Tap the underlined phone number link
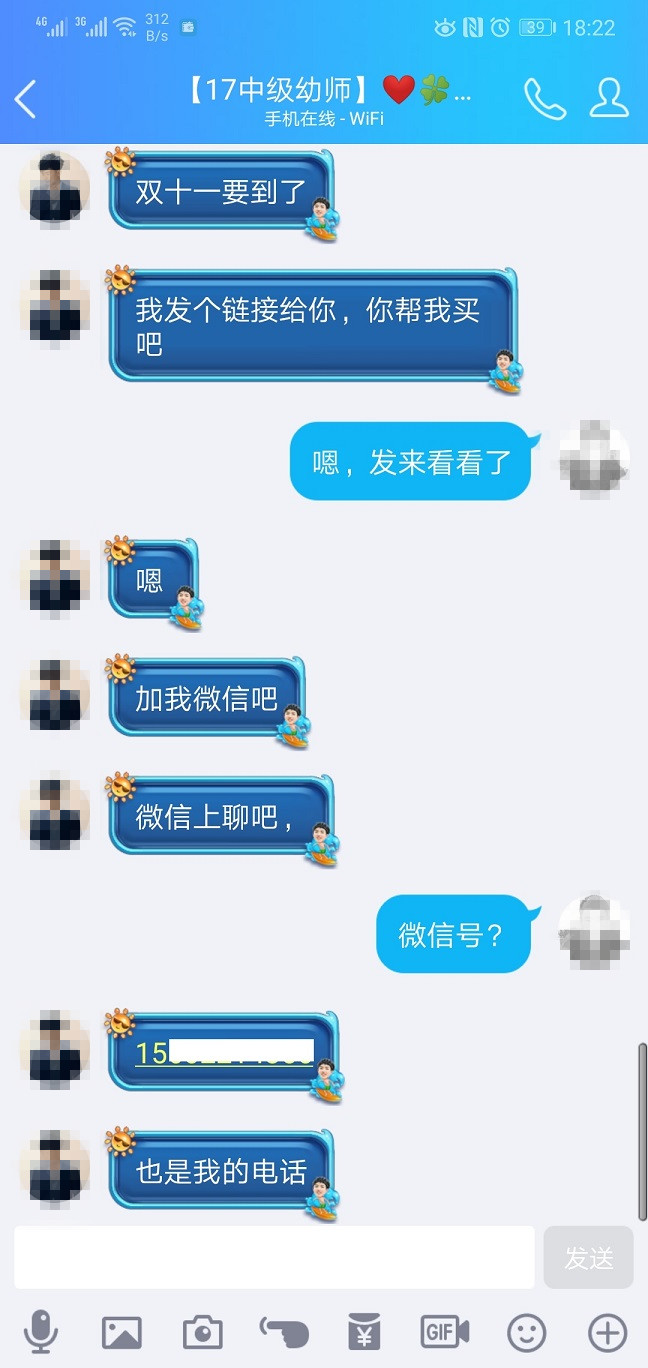Image resolution: width=648 pixels, height=1368 pixels. pyautogui.click(x=224, y=1053)
